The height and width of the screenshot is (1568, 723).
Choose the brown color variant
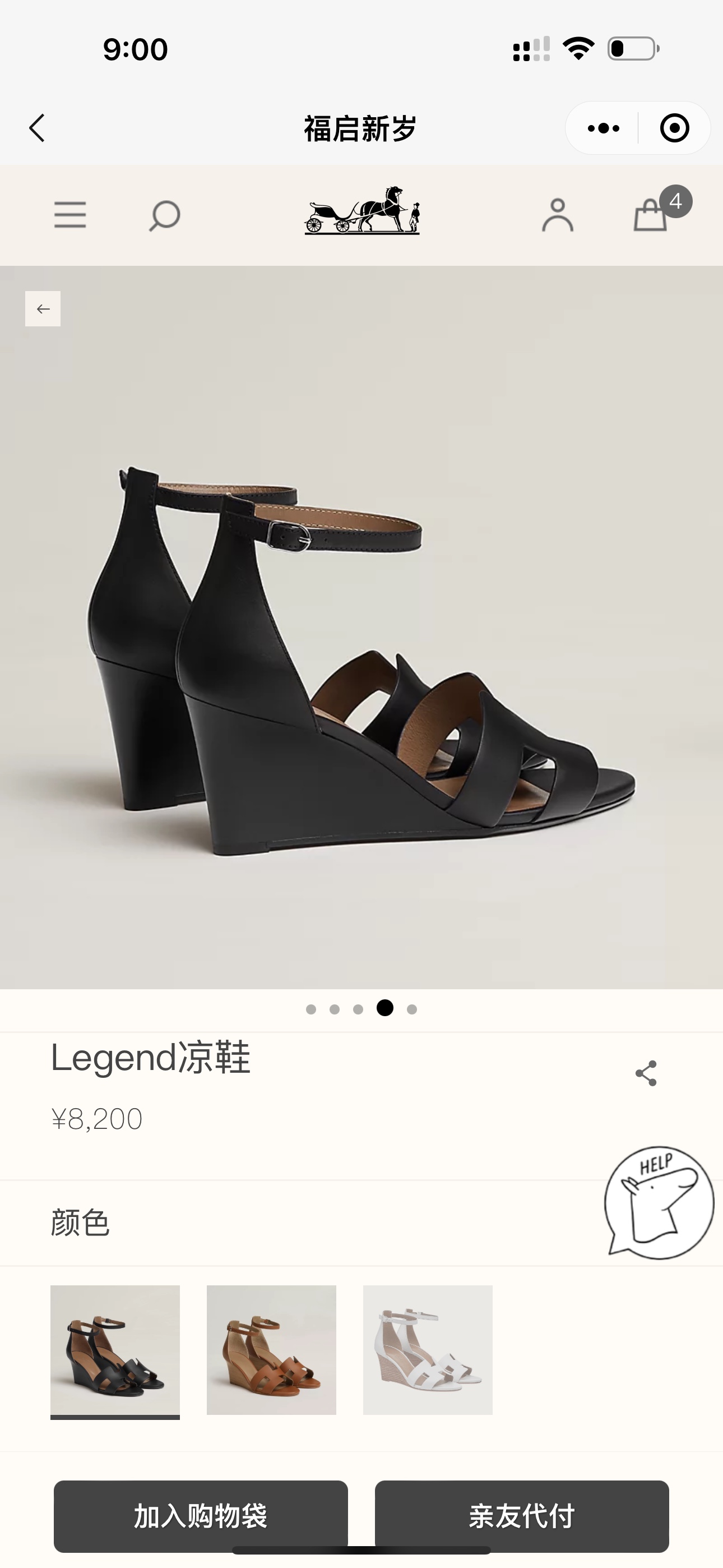click(x=271, y=1349)
